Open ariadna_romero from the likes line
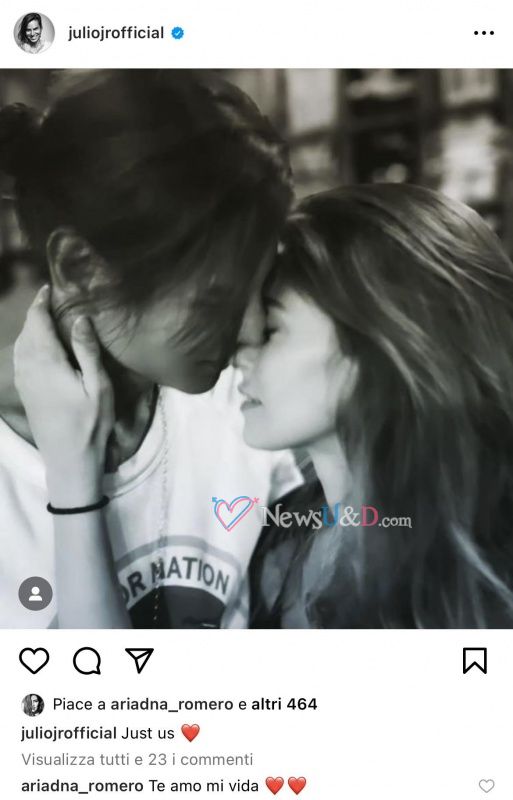Image resolution: width=513 pixels, height=800 pixels. click(x=172, y=705)
